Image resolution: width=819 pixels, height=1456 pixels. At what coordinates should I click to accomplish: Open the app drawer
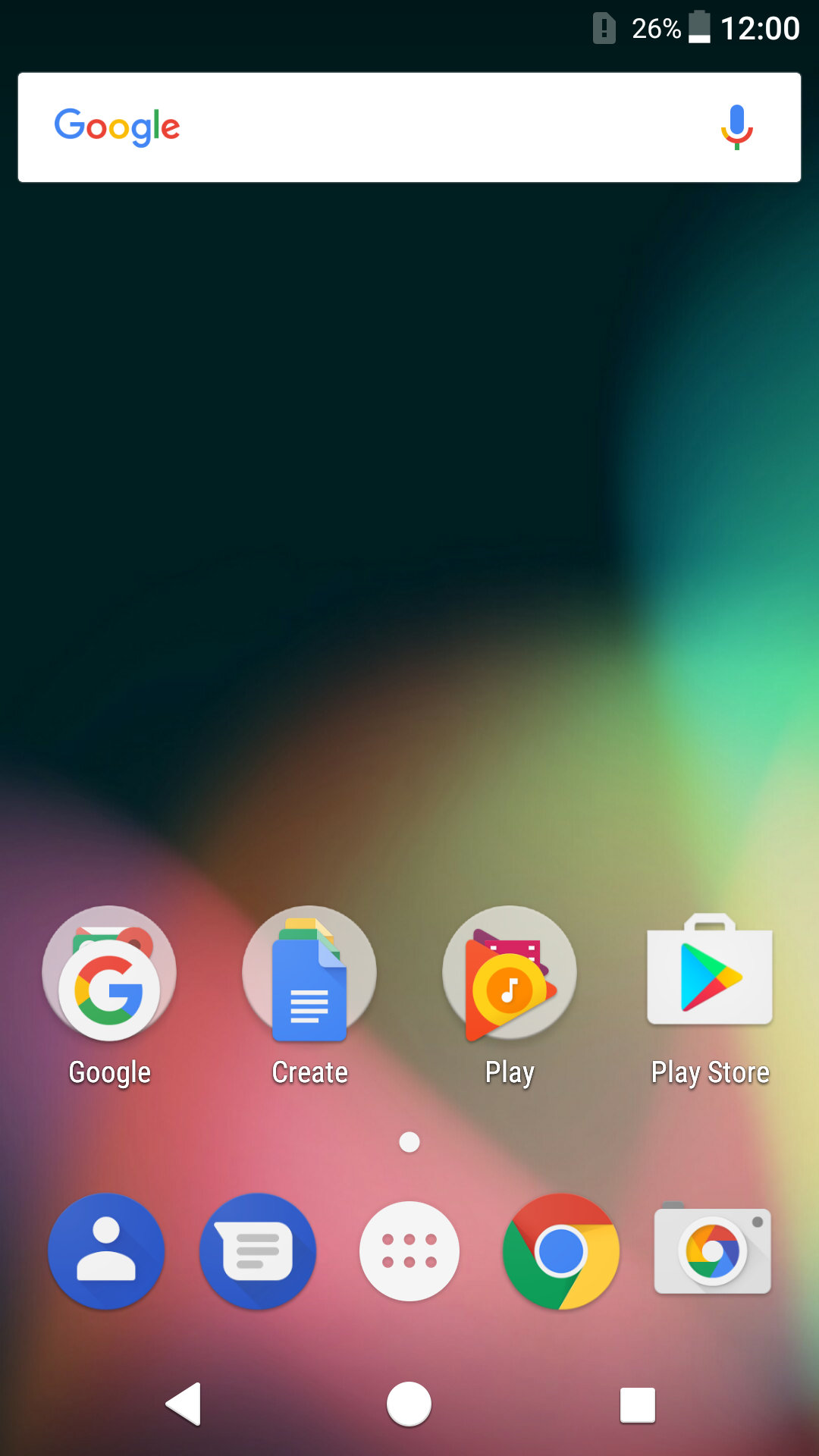[x=409, y=1251]
